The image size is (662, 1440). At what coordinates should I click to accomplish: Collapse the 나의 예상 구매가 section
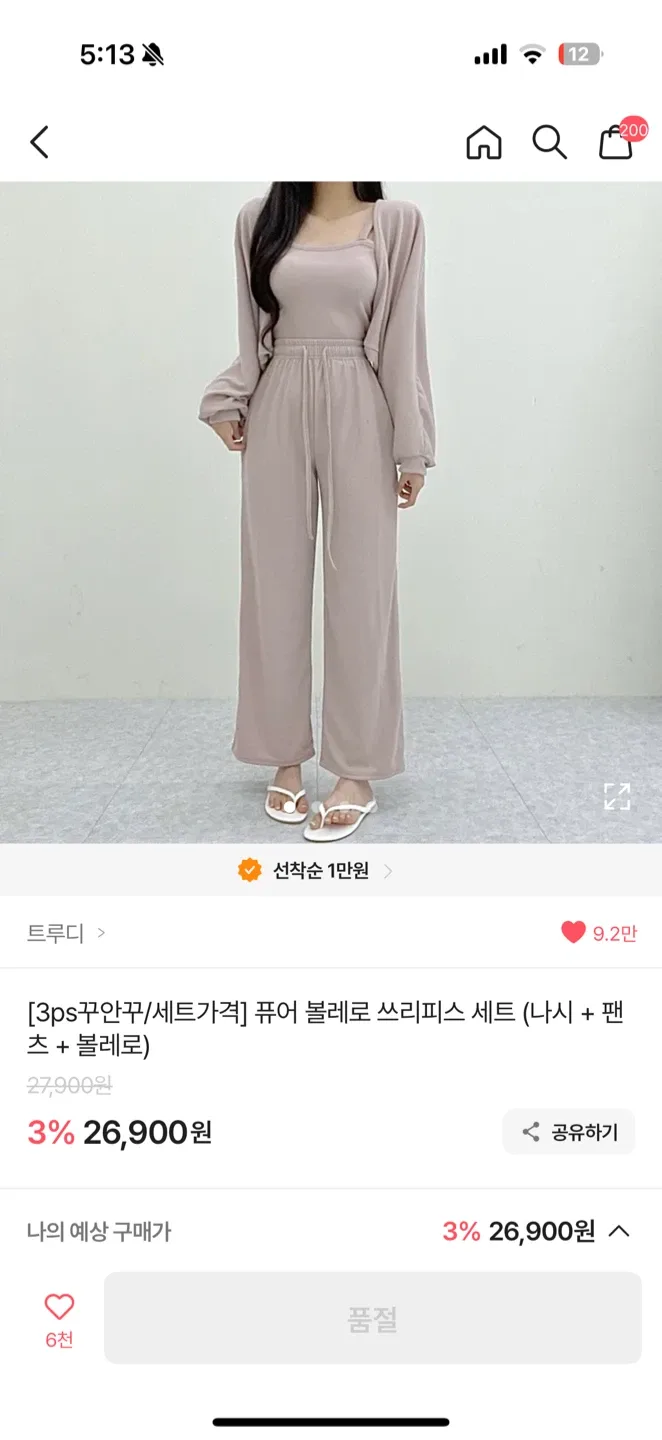(x=619, y=1231)
